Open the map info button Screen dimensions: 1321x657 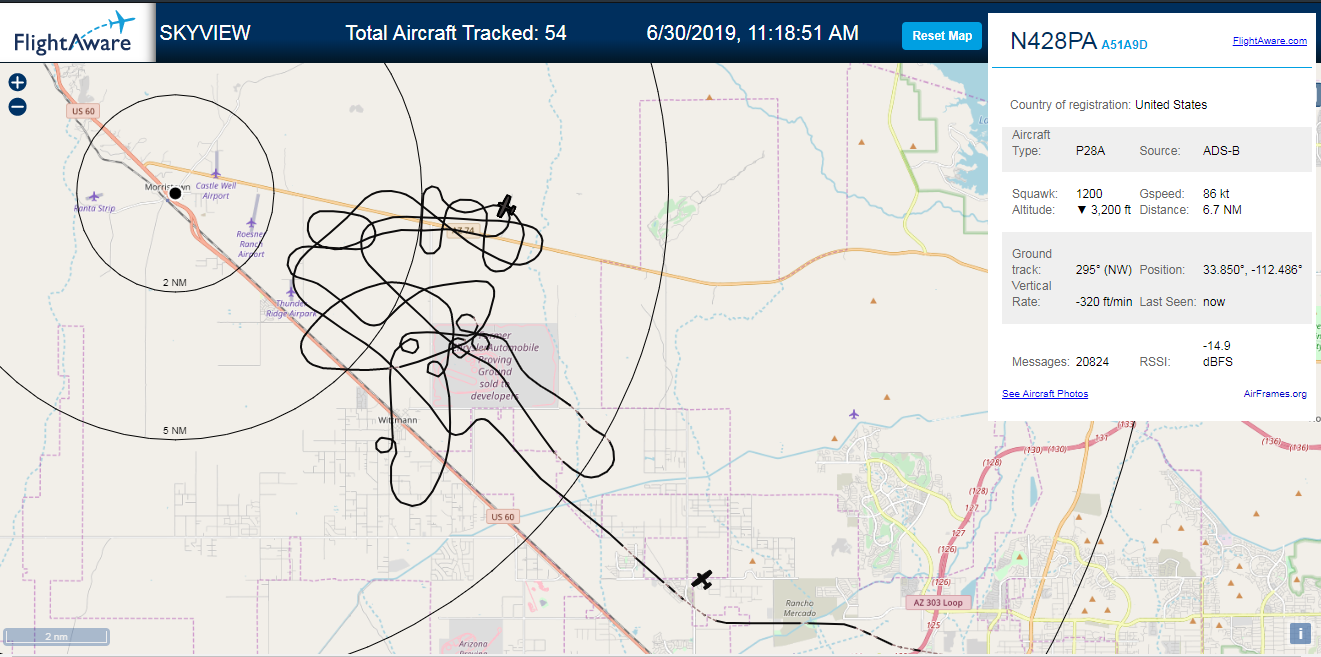[x=1300, y=633]
